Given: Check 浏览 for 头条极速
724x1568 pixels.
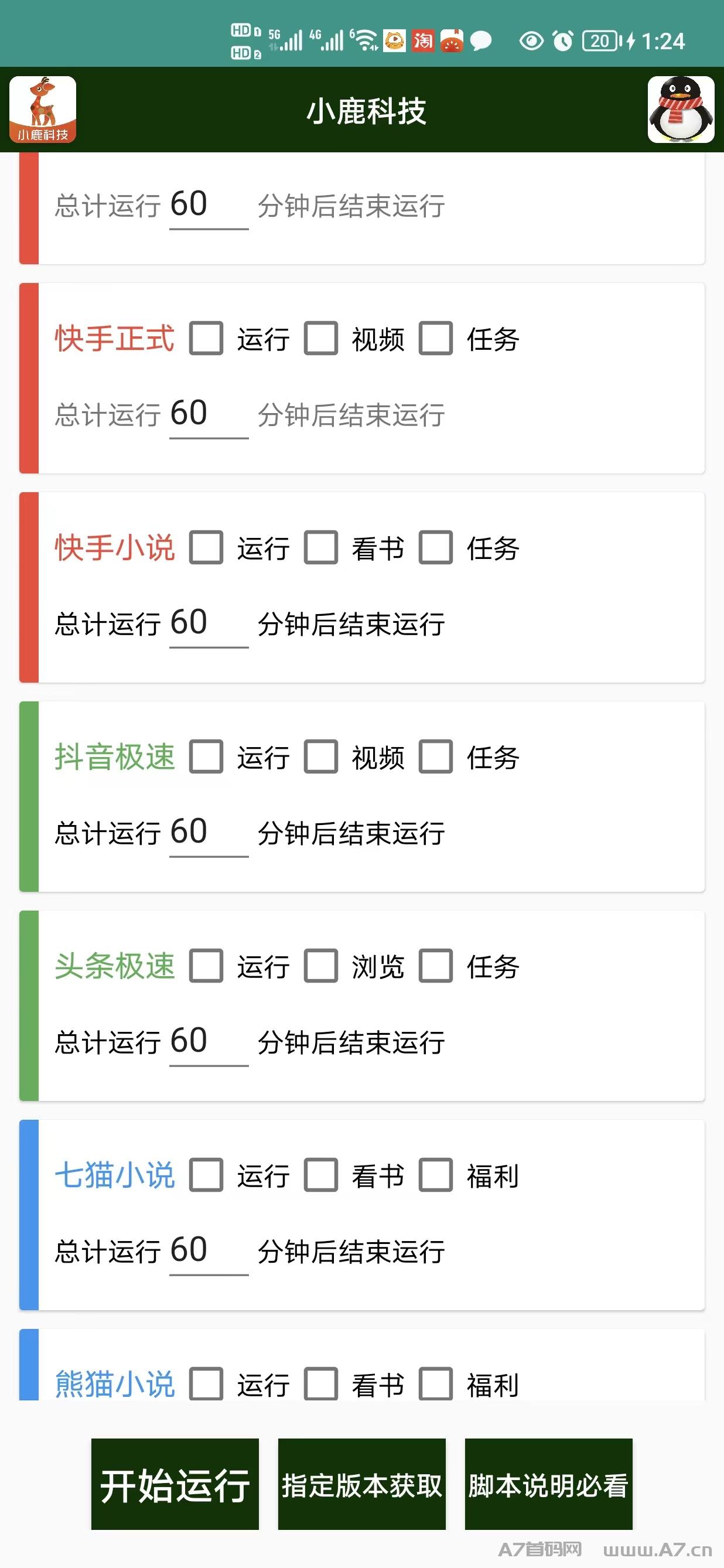Looking at the screenshot, I should pos(320,966).
